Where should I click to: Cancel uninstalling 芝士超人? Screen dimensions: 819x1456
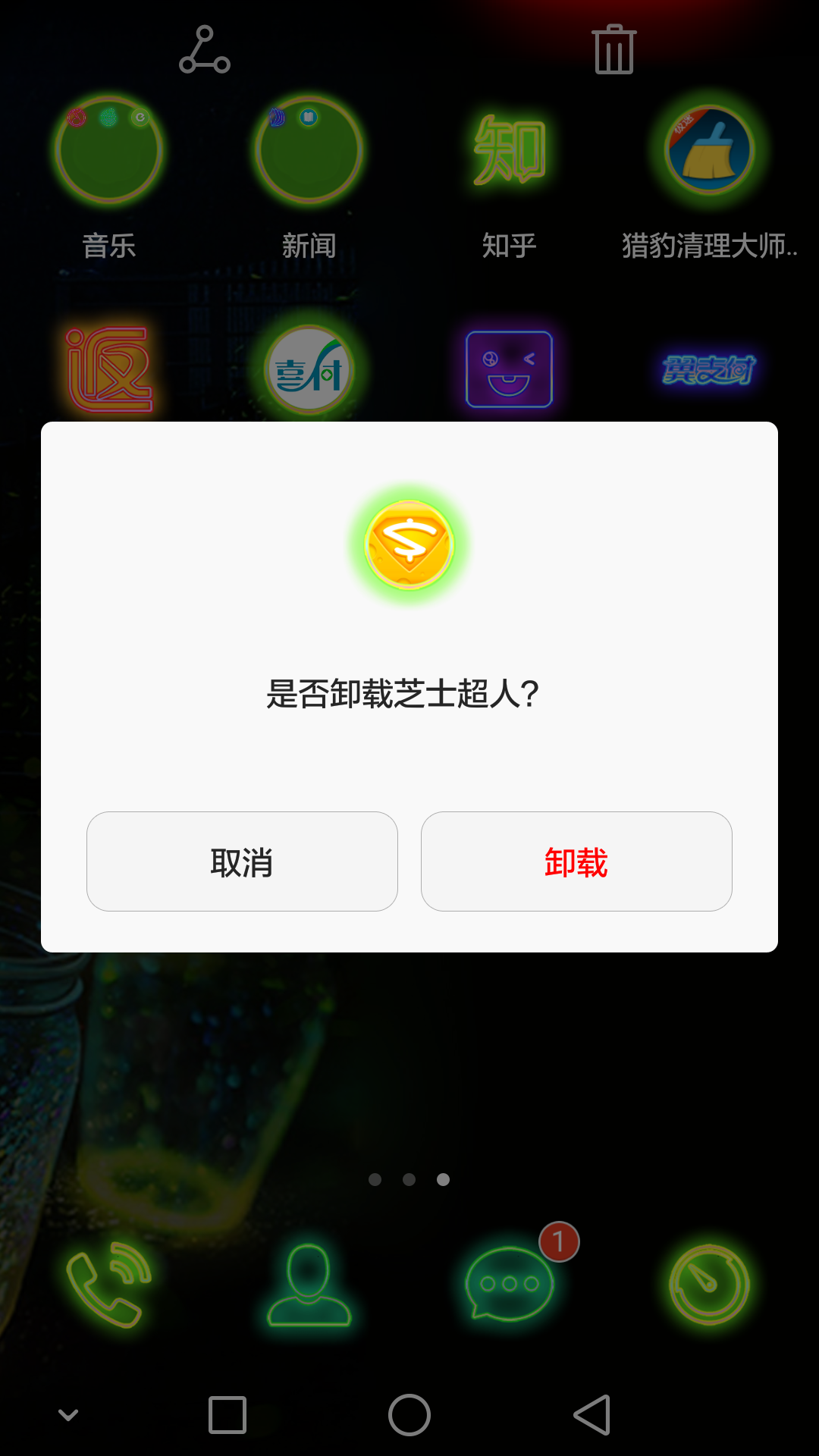coord(242,861)
